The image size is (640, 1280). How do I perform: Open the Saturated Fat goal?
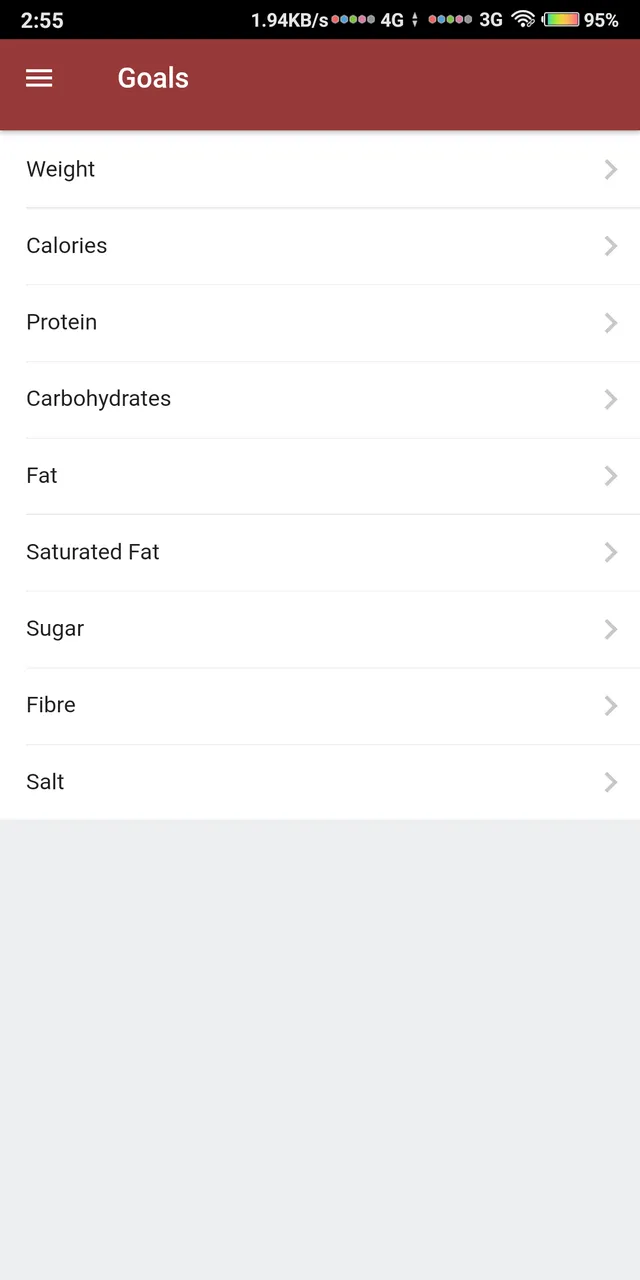pos(320,553)
